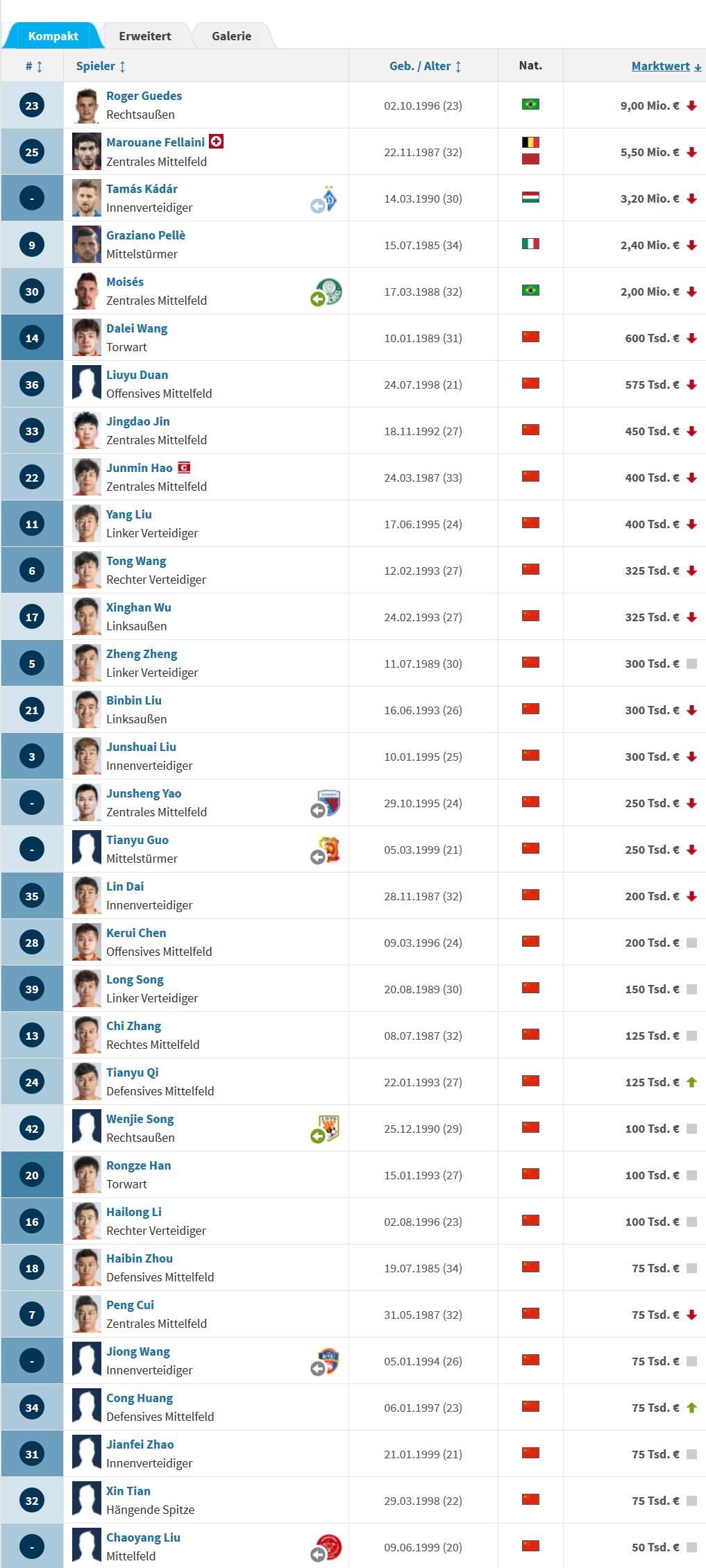
Task: View Wenjie Song's profile
Action: 140,1119
